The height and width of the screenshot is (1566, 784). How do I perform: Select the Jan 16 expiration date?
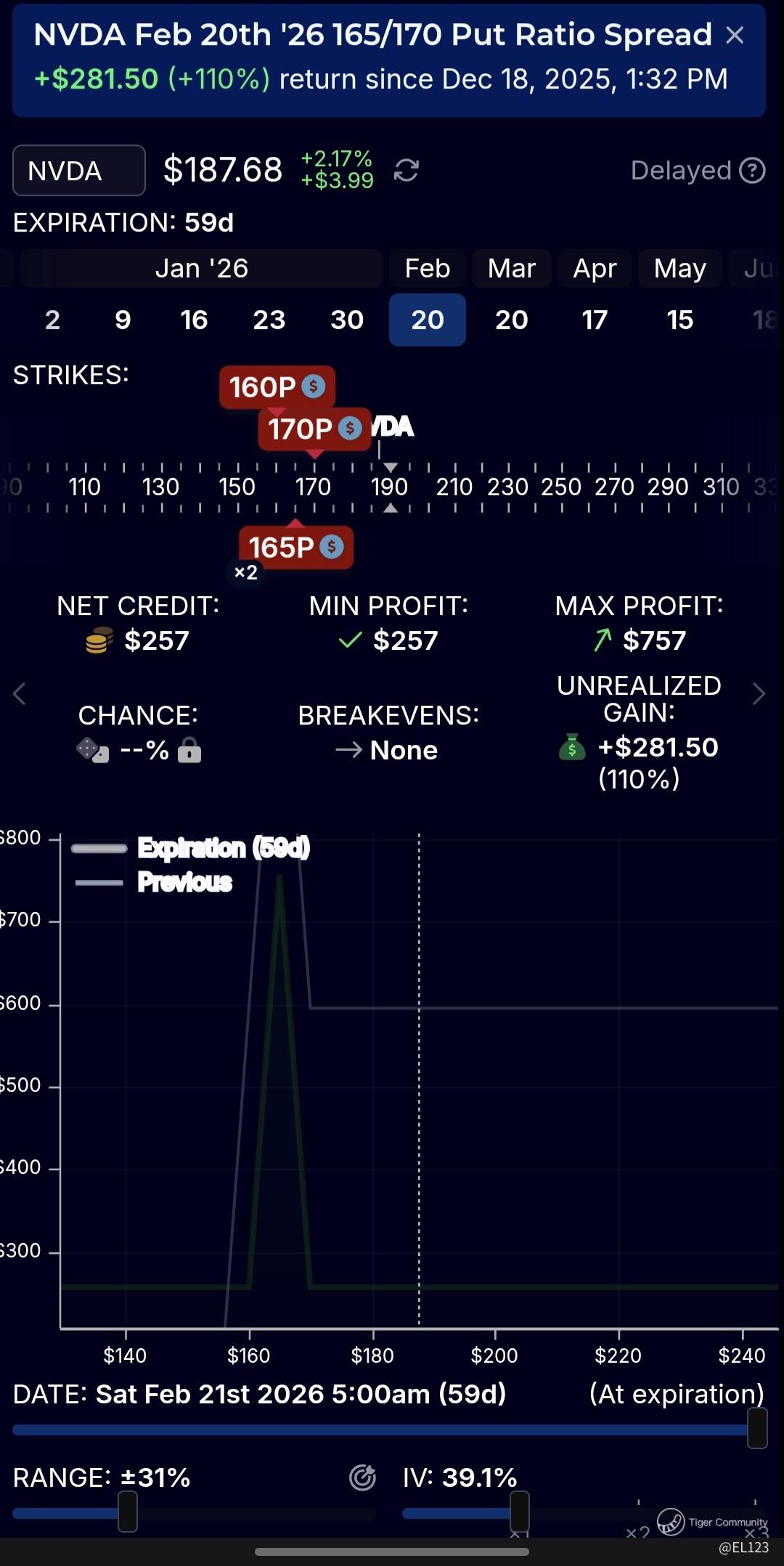tap(194, 320)
